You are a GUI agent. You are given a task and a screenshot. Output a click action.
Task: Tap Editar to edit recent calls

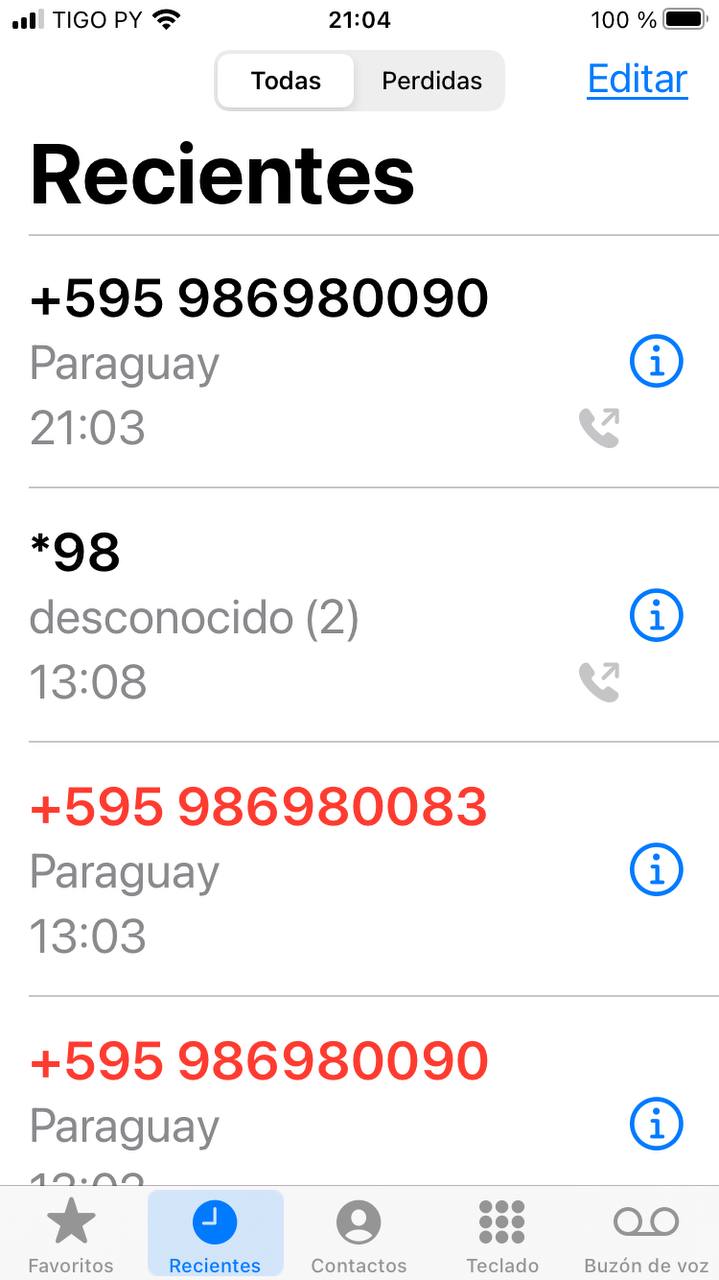(637, 79)
